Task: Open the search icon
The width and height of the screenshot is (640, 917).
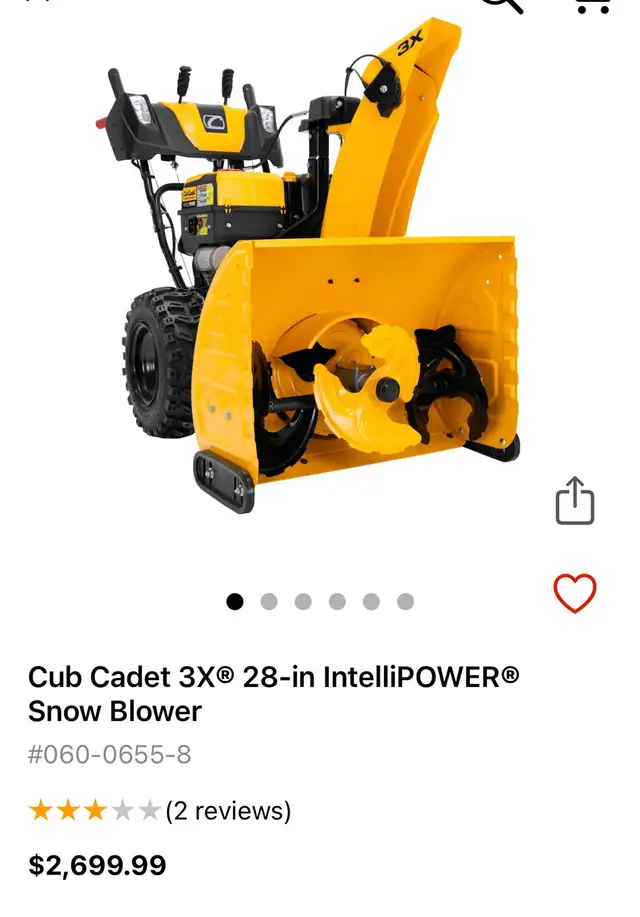Action: click(501, 3)
